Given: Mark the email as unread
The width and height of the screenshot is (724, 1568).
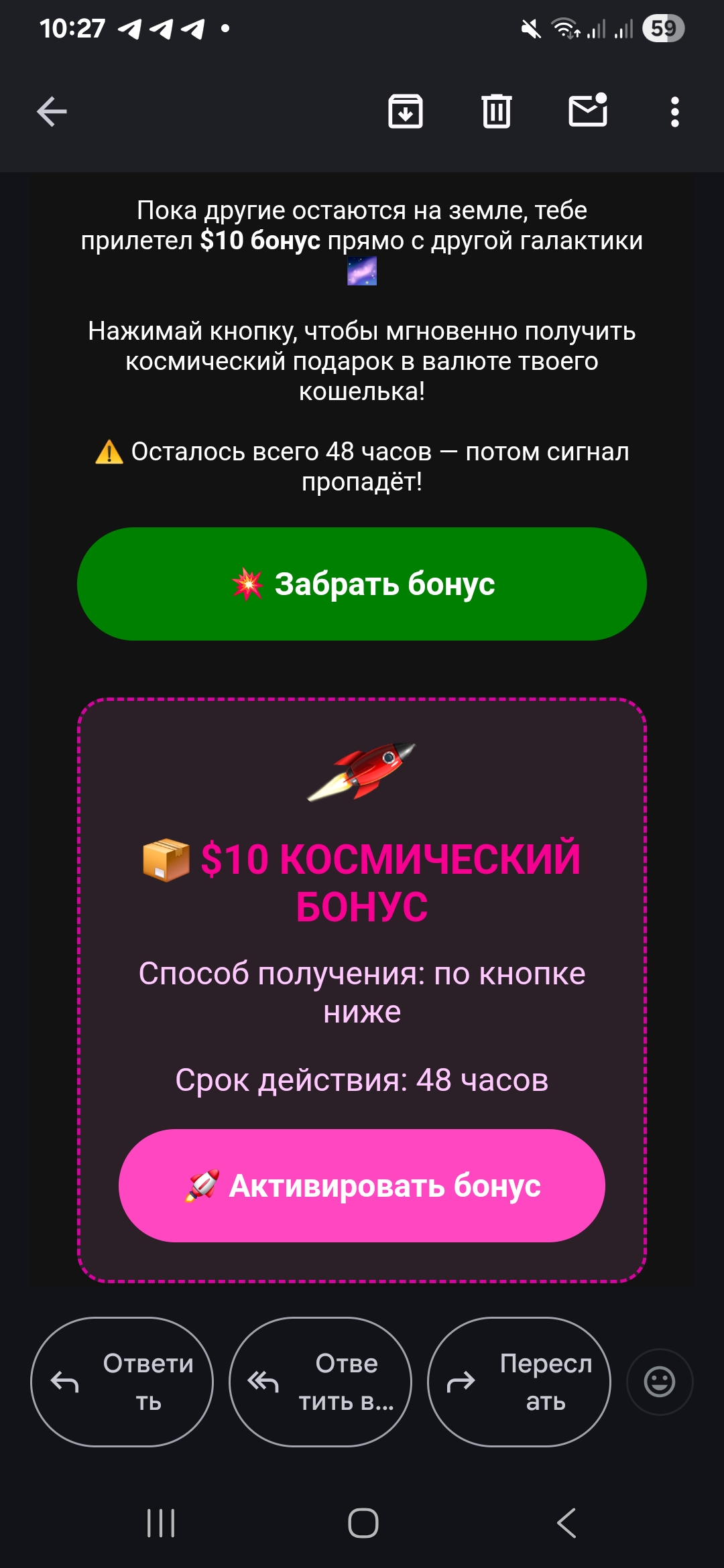Looking at the screenshot, I should [x=588, y=111].
